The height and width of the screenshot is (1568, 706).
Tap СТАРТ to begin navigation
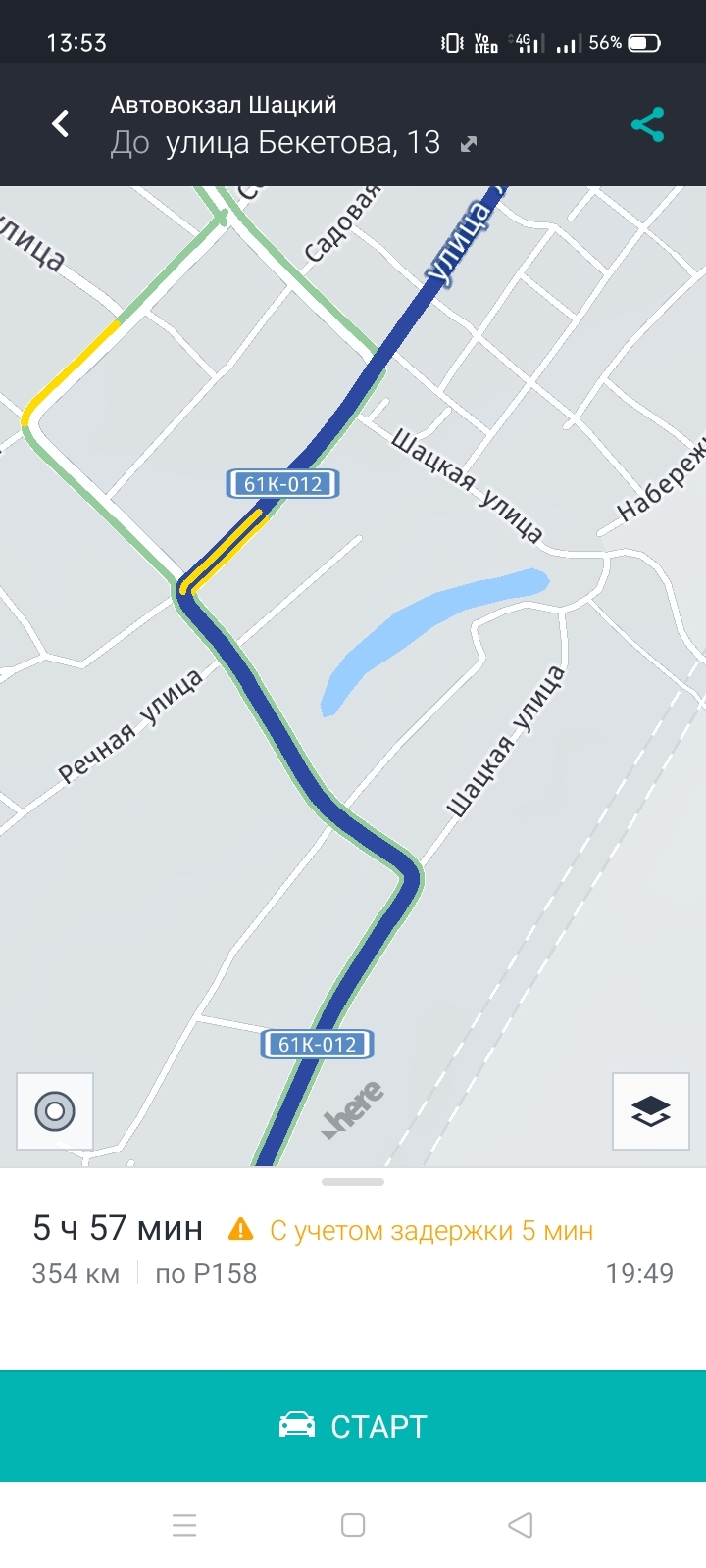pyautogui.click(x=353, y=1426)
